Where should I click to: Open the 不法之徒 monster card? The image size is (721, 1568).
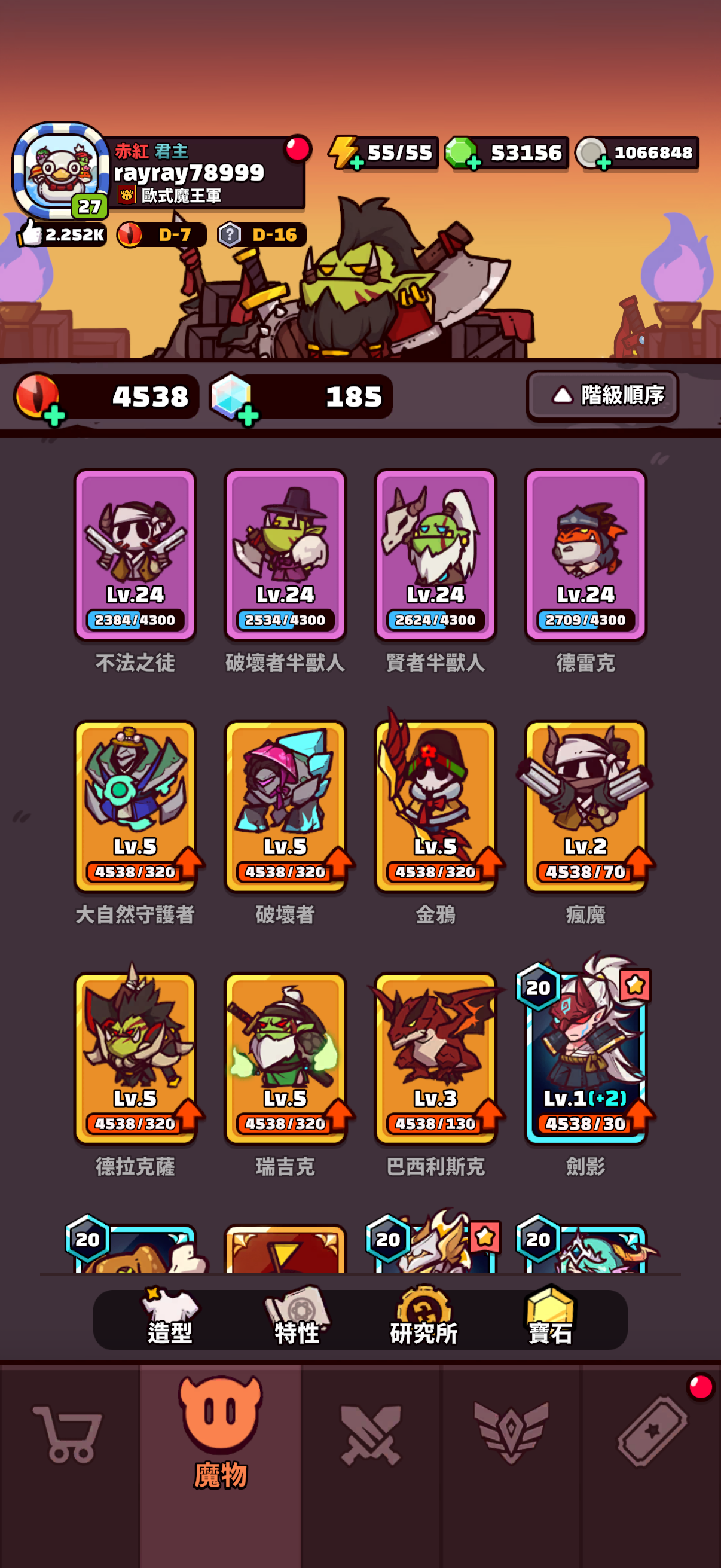[x=135, y=554]
